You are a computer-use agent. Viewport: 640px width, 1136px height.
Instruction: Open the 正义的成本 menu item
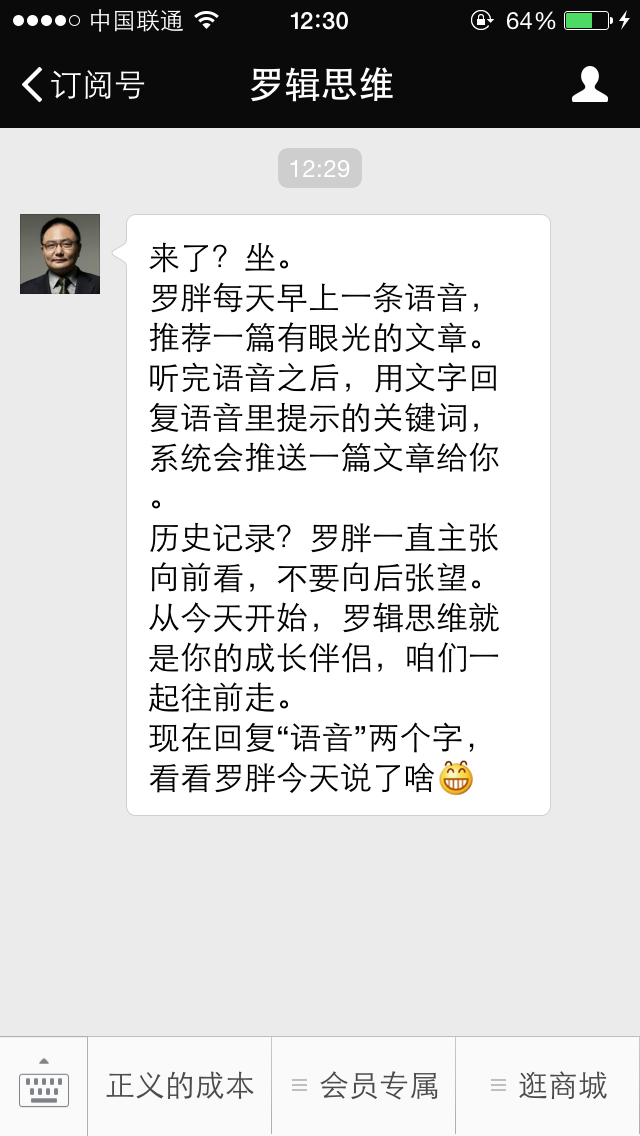(x=180, y=1086)
